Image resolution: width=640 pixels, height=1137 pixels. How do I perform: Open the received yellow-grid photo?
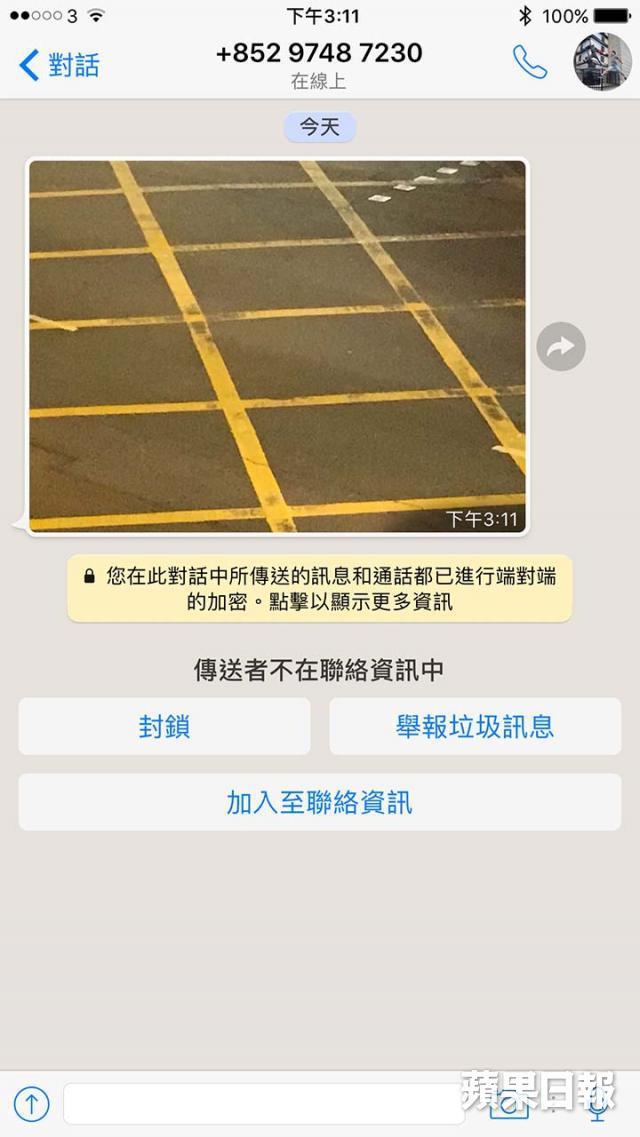tap(278, 346)
